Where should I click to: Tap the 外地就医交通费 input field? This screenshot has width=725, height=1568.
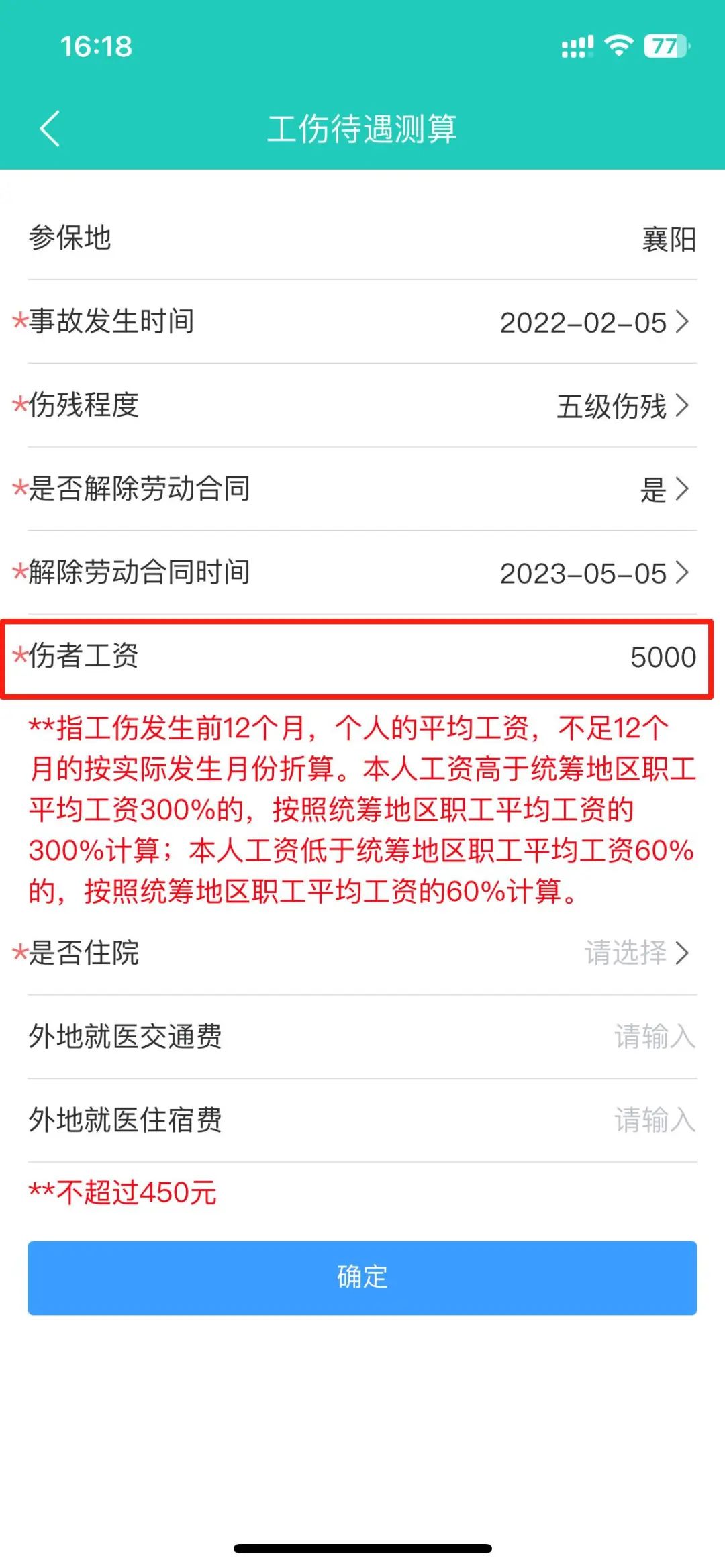tap(655, 1037)
